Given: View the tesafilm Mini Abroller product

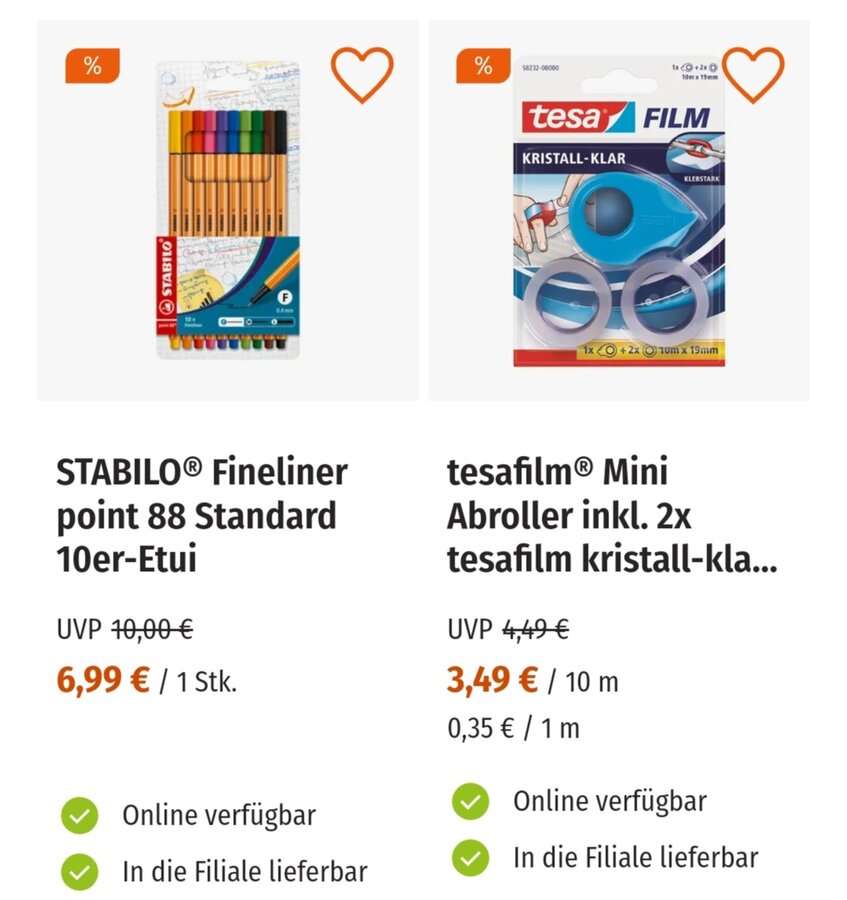Looking at the screenshot, I should pos(610,514).
